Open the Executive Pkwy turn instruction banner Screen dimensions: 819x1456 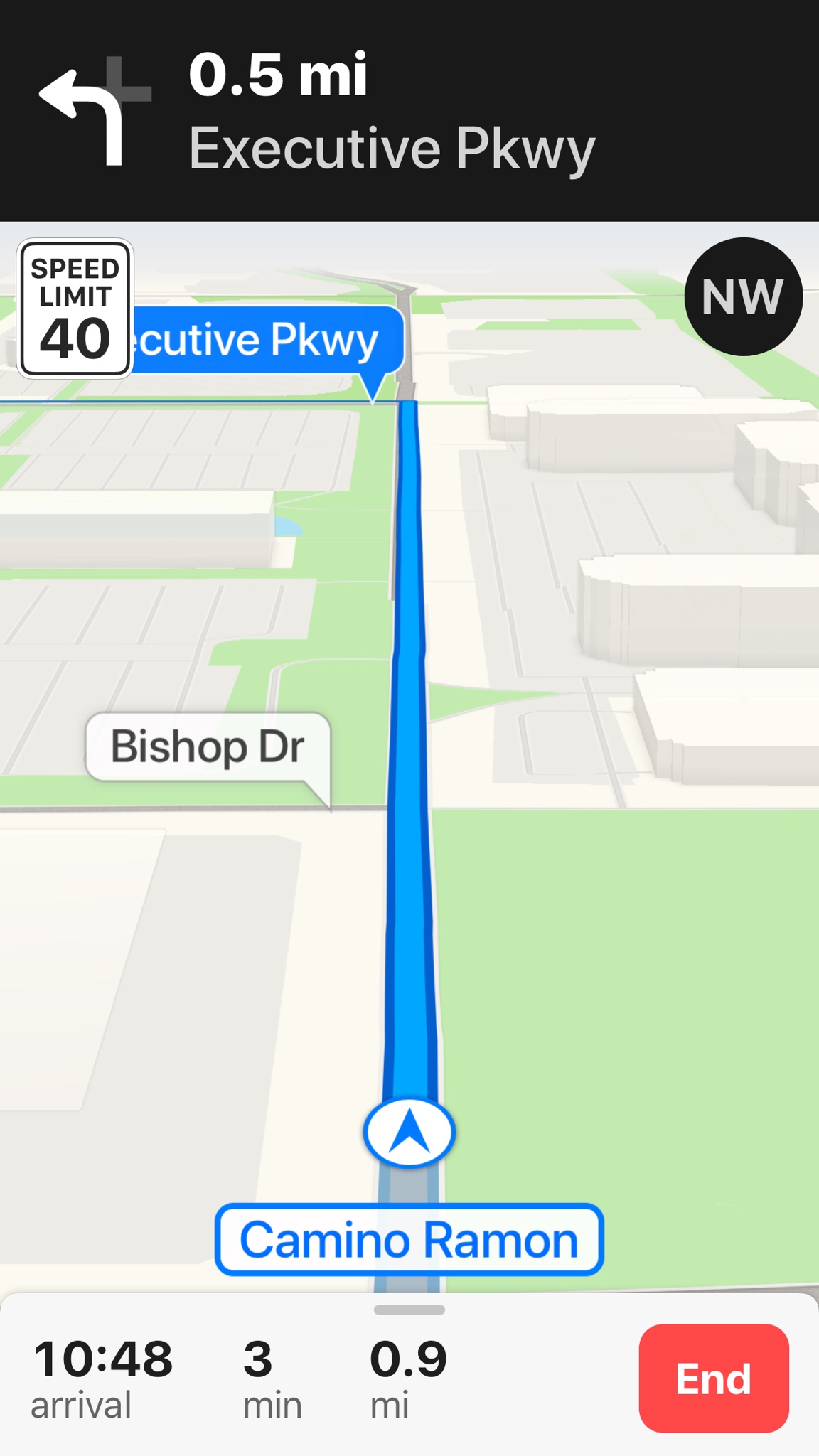click(409, 112)
